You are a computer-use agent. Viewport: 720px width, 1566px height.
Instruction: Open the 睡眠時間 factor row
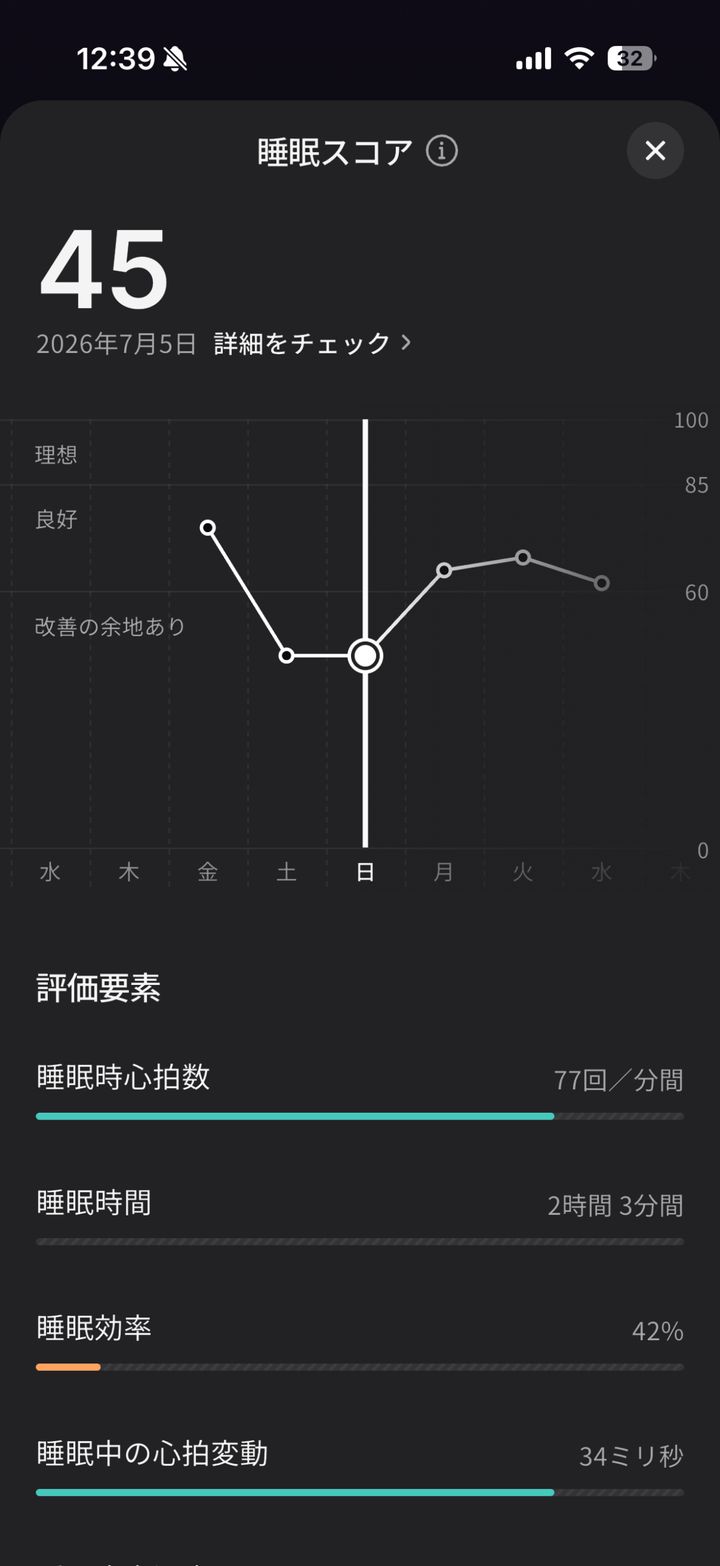360,1215
